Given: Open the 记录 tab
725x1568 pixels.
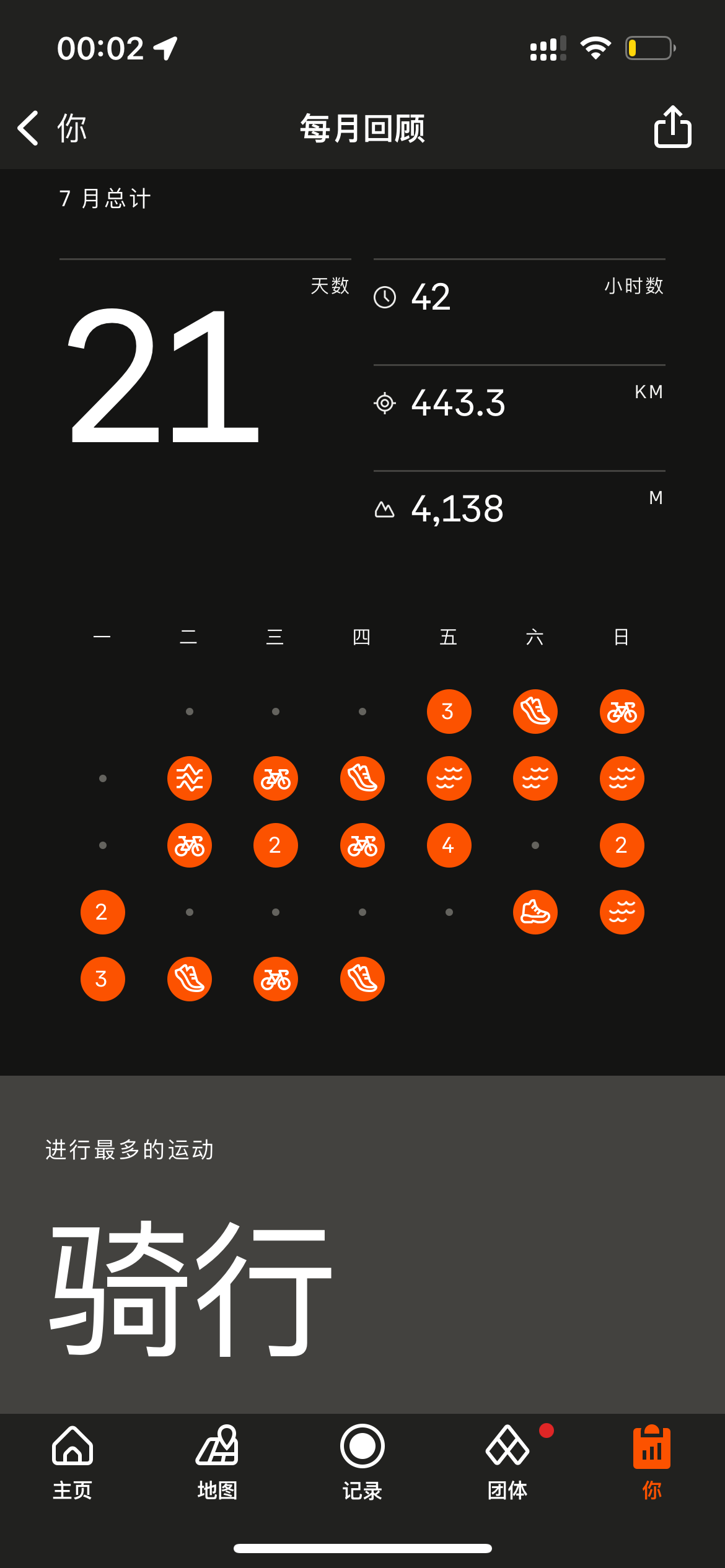Looking at the screenshot, I should click(x=362, y=1463).
